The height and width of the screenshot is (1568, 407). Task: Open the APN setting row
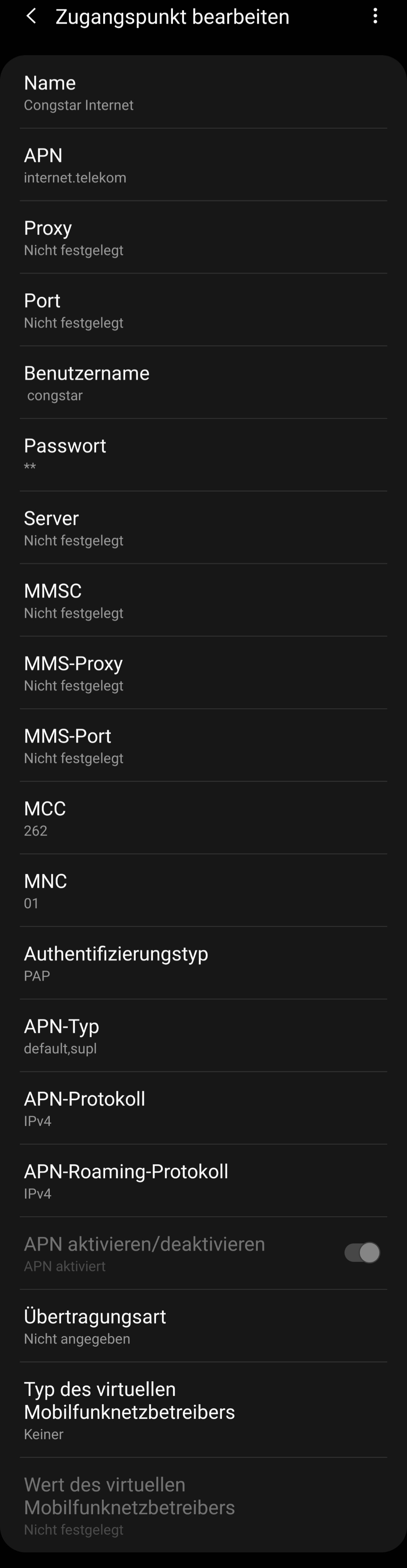click(x=203, y=165)
